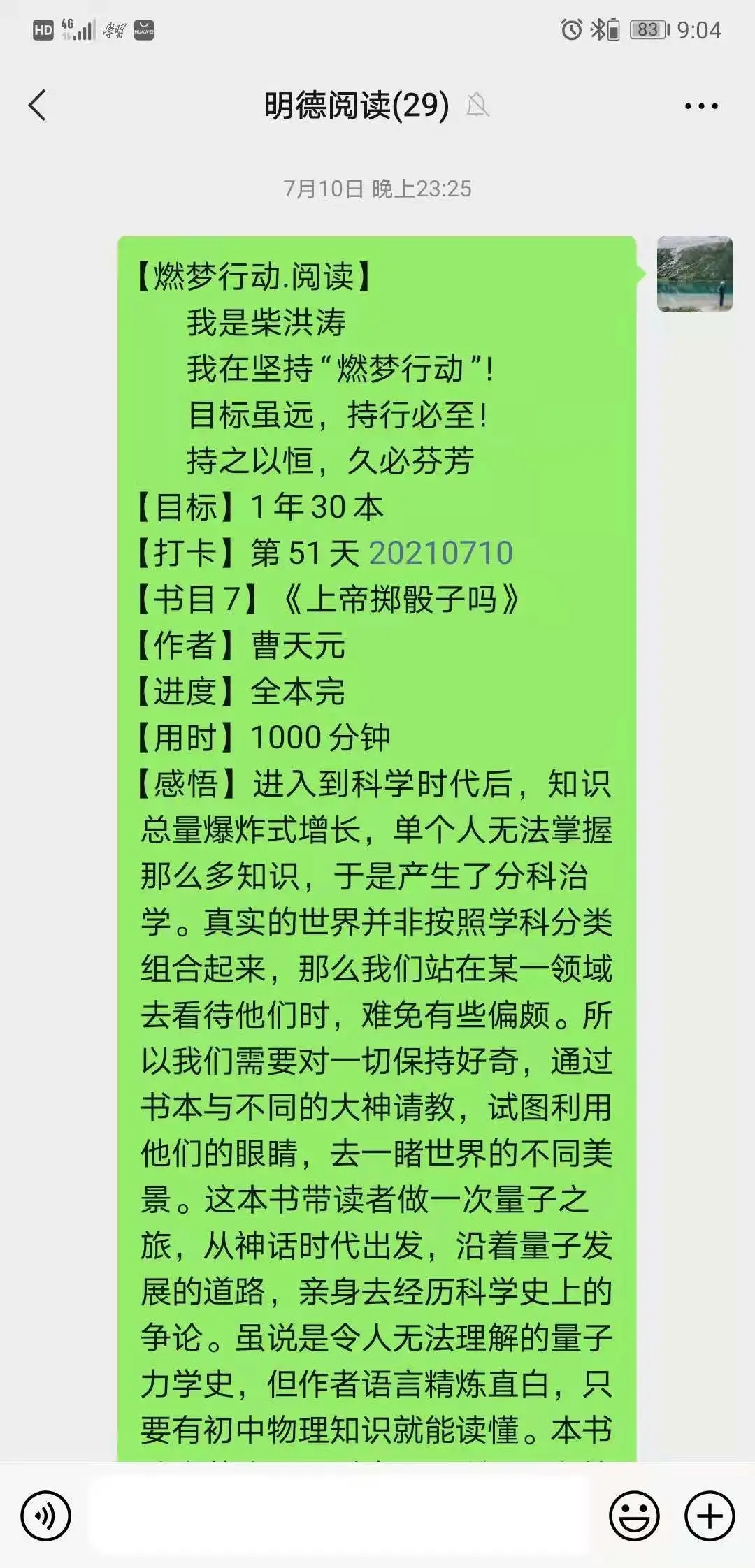Viewport: 755px width, 1568px height.
Task: Go back from 明德阅读 group chat
Action: 38,106
